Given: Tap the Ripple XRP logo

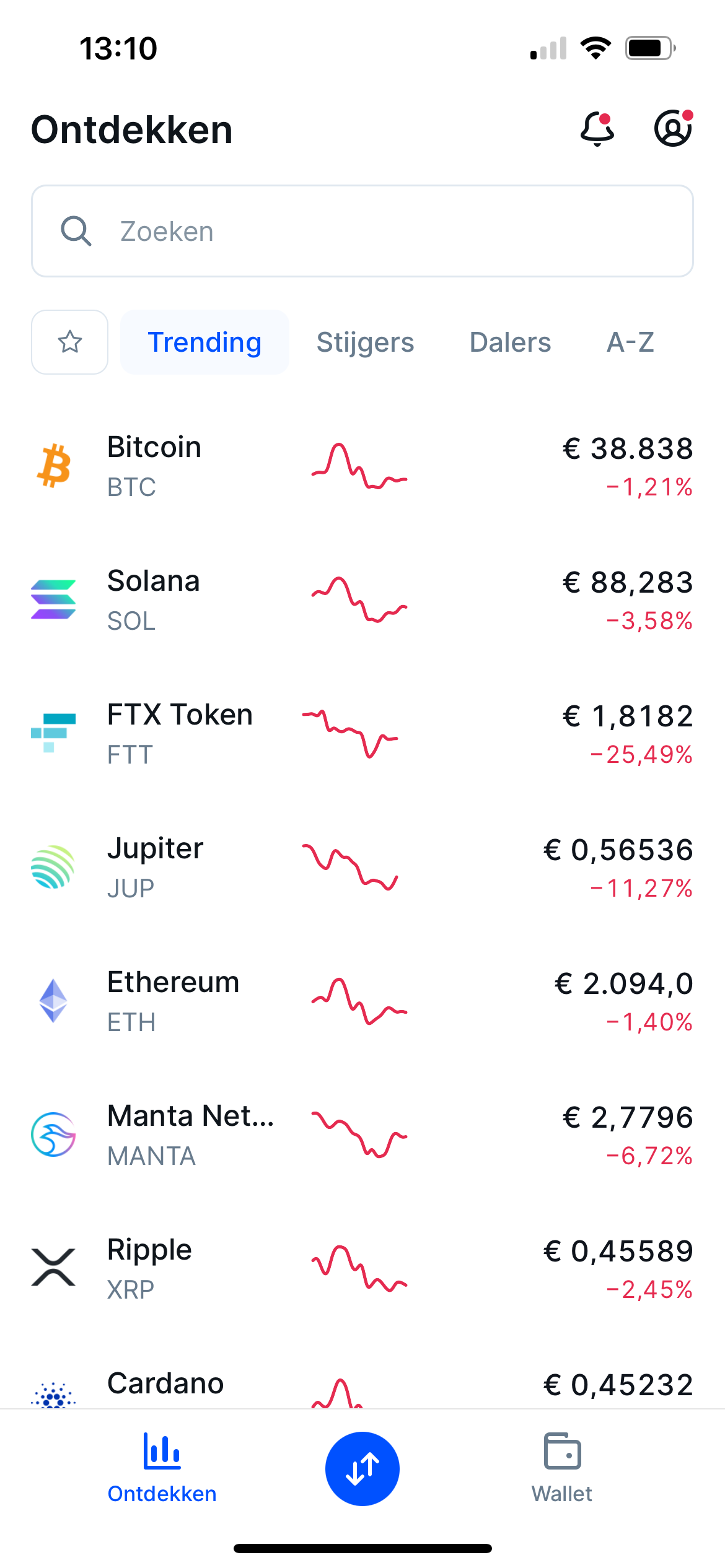Looking at the screenshot, I should (53, 1267).
